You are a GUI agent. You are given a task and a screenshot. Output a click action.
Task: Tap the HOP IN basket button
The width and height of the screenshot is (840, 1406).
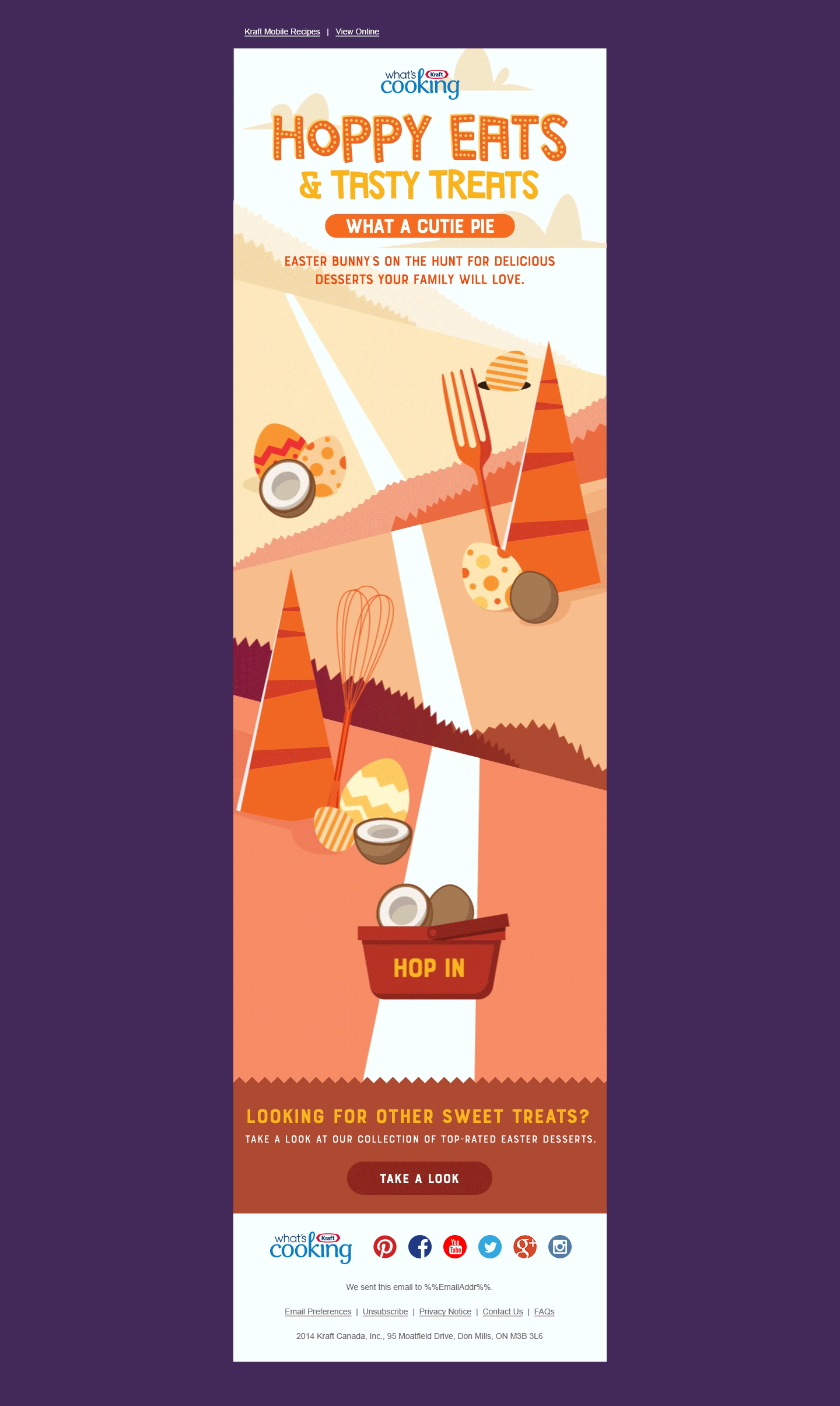429,968
